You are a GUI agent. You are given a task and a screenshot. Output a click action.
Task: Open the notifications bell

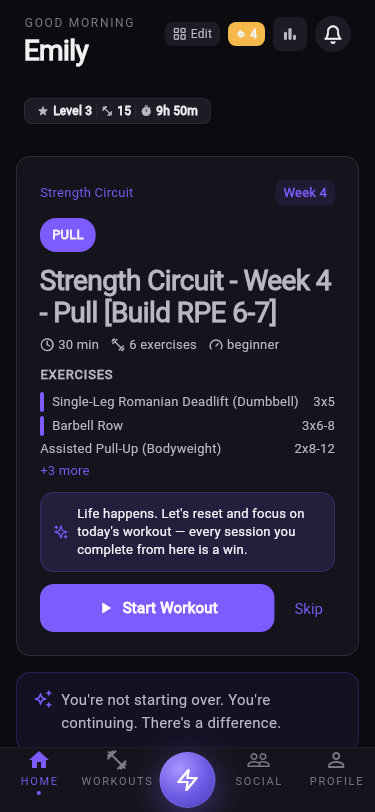coord(333,34)
